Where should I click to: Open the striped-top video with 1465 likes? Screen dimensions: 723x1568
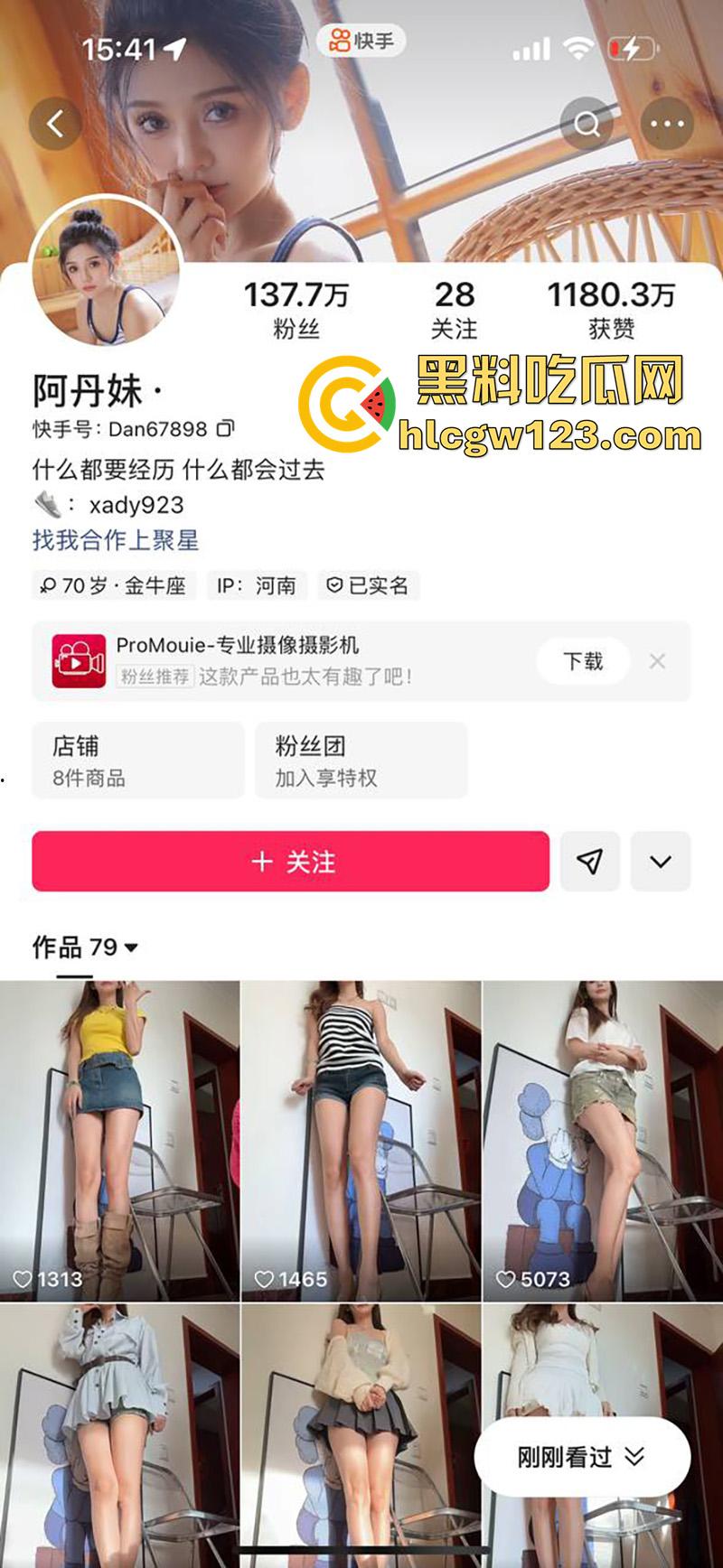pyautogui.click(x=361, y=1129)
